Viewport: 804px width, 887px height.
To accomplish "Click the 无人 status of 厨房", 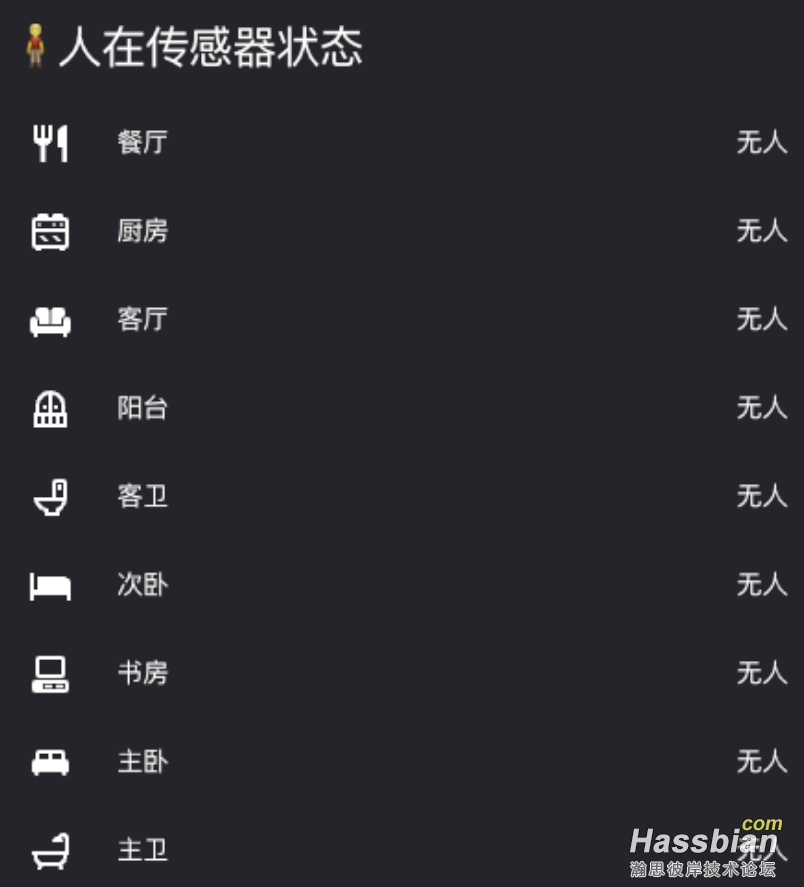I will point(761,231).
